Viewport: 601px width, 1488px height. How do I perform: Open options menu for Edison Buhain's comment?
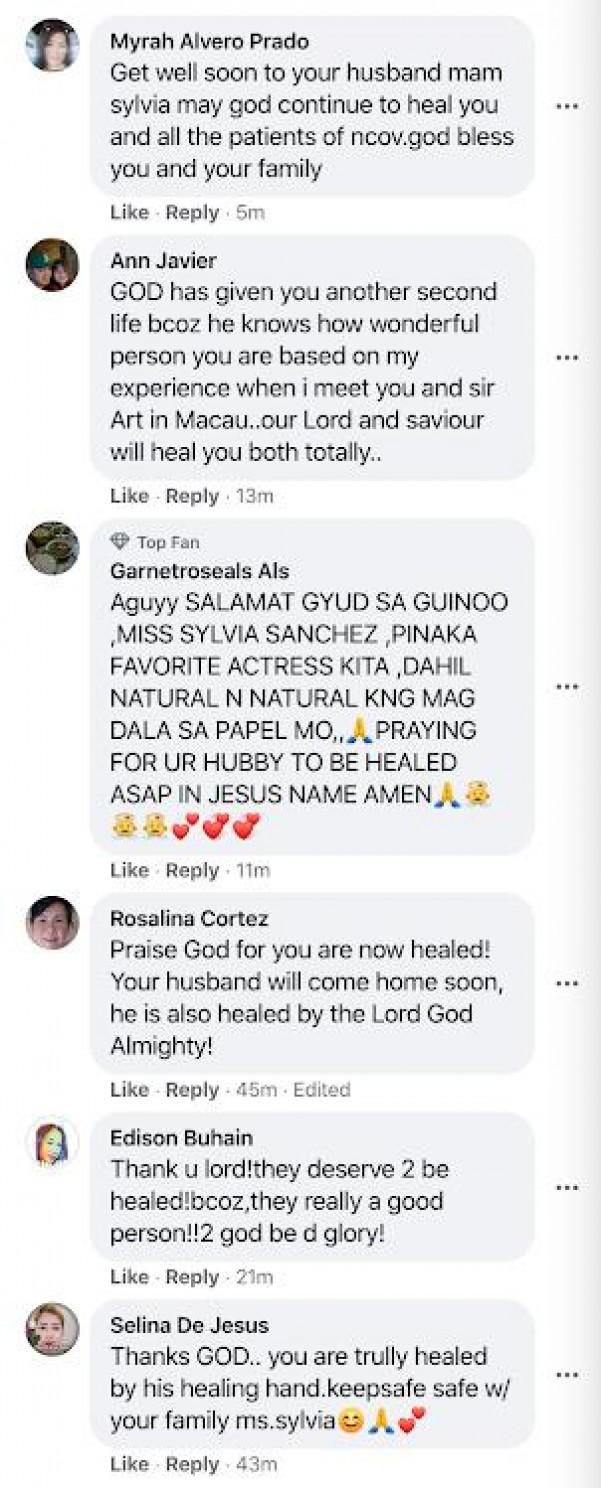(567, 1187)
